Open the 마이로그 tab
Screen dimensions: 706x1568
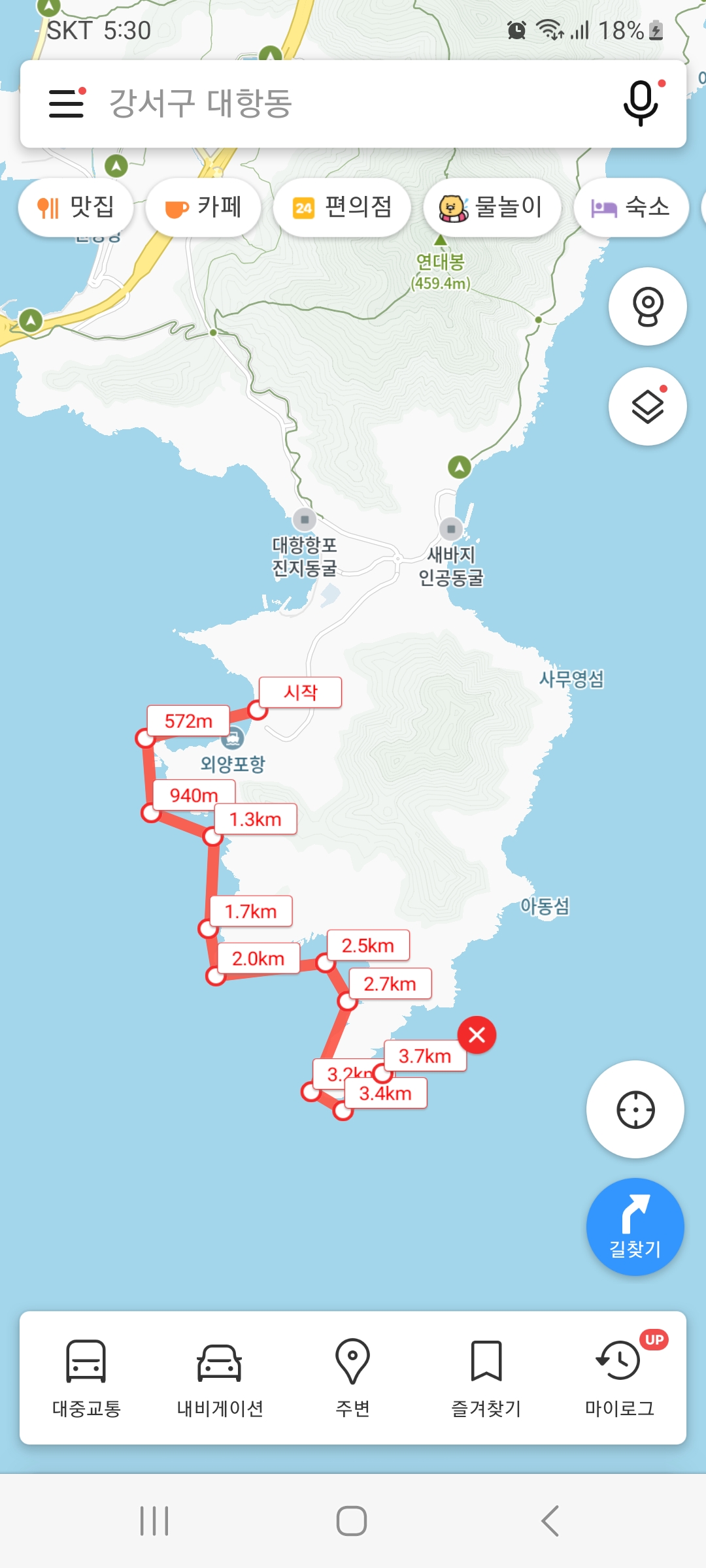(619, 1377)
